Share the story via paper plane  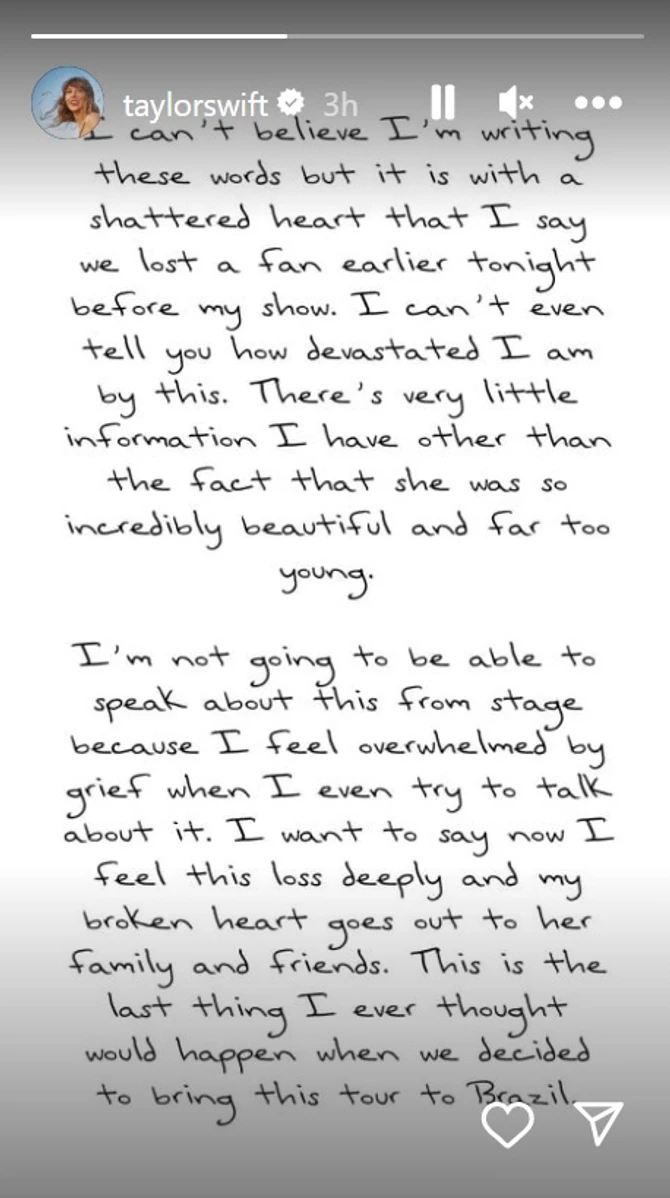tap(601, 1124)
